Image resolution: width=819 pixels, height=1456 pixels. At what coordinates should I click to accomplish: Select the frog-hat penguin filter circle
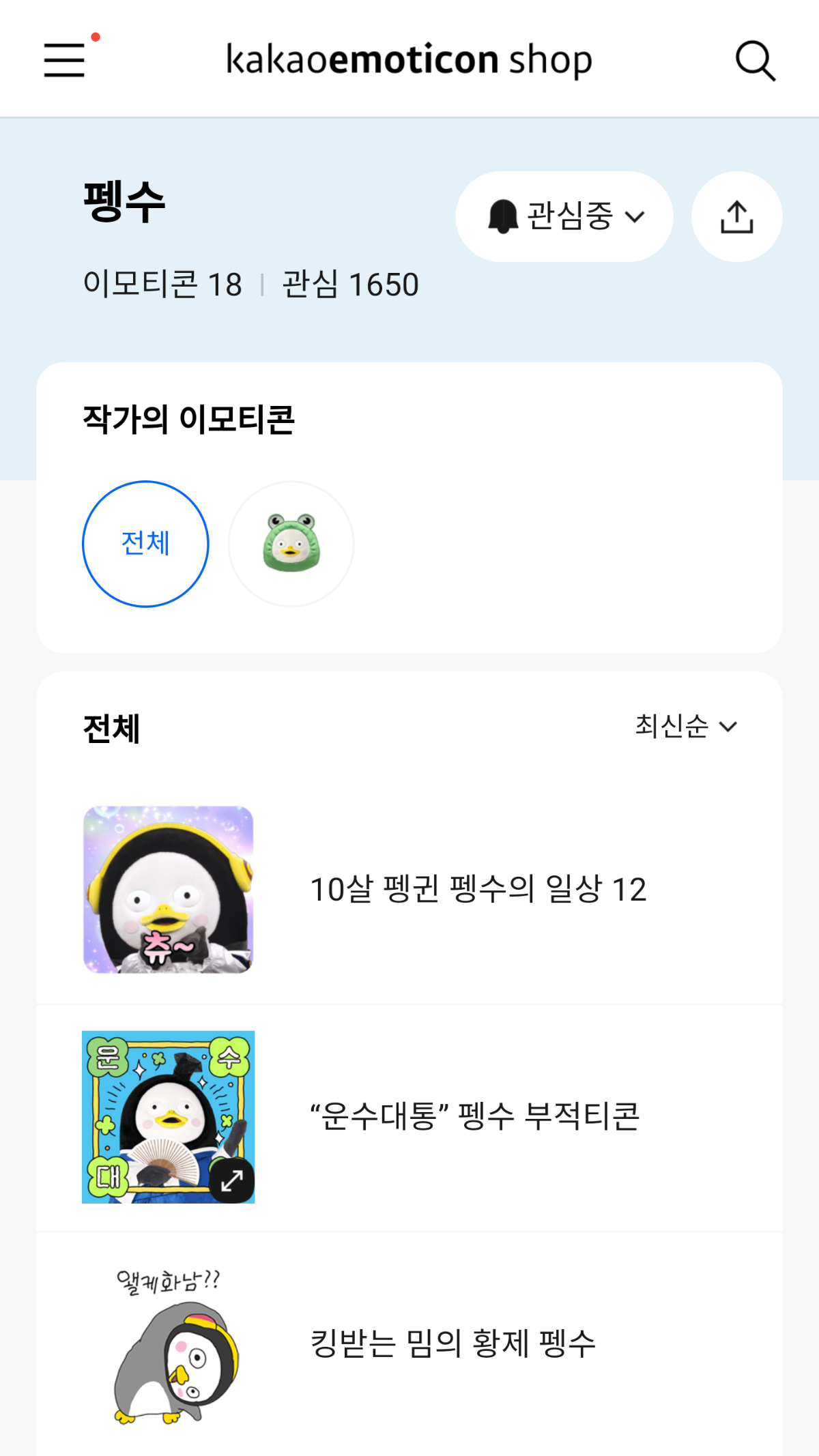coord(291,544)
